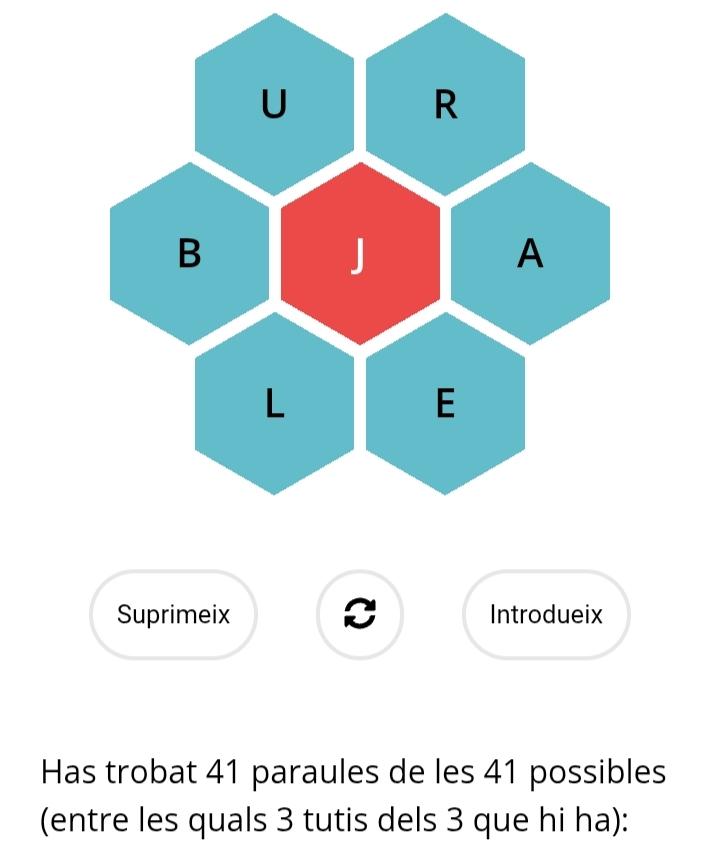This screenshot has height=843, width=720.
Task: Pick the E hexagon tile
Action: (x=446, y=403)
